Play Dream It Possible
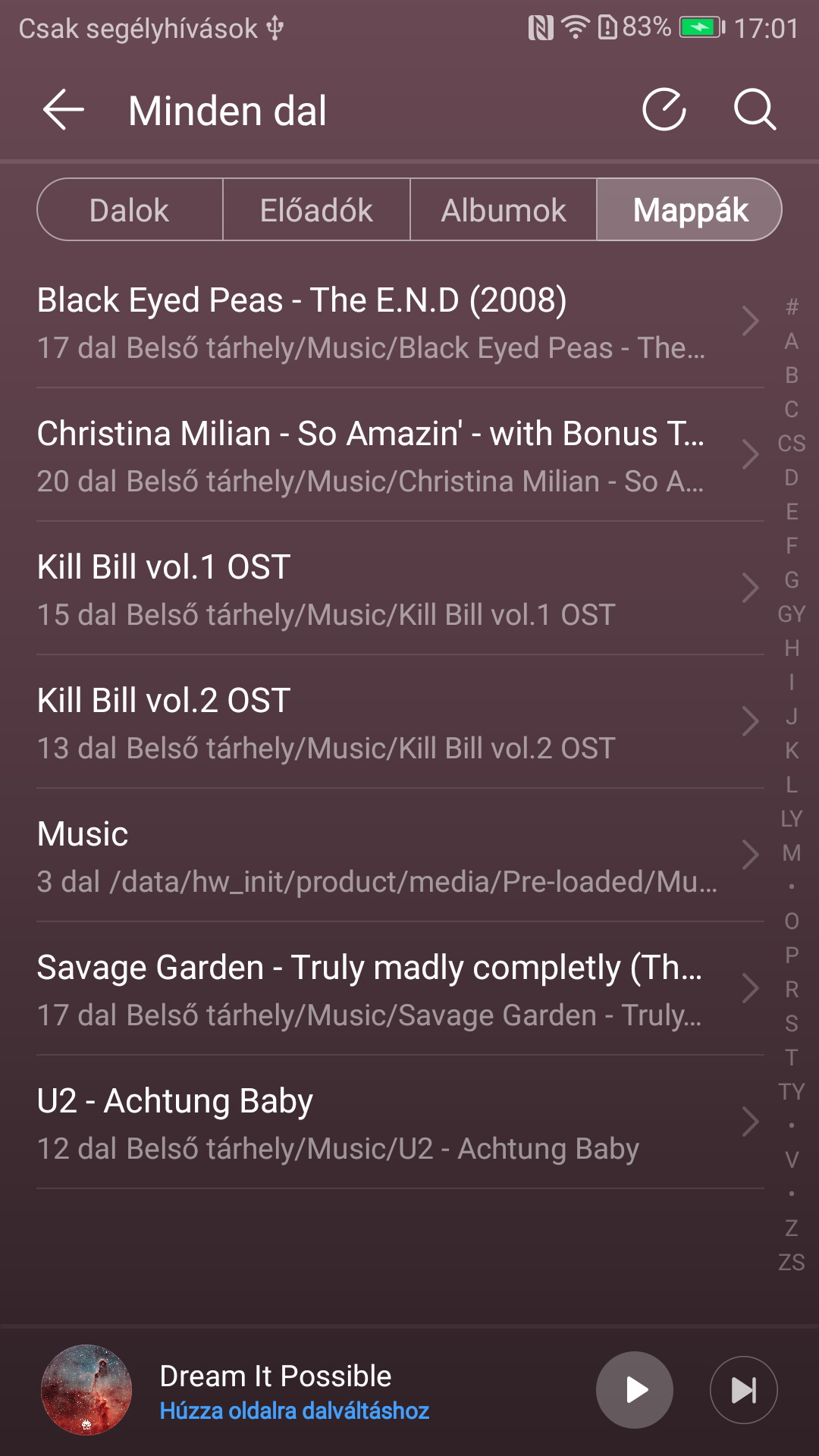Screen dimensions: 819x1456 pos(635,1390)
